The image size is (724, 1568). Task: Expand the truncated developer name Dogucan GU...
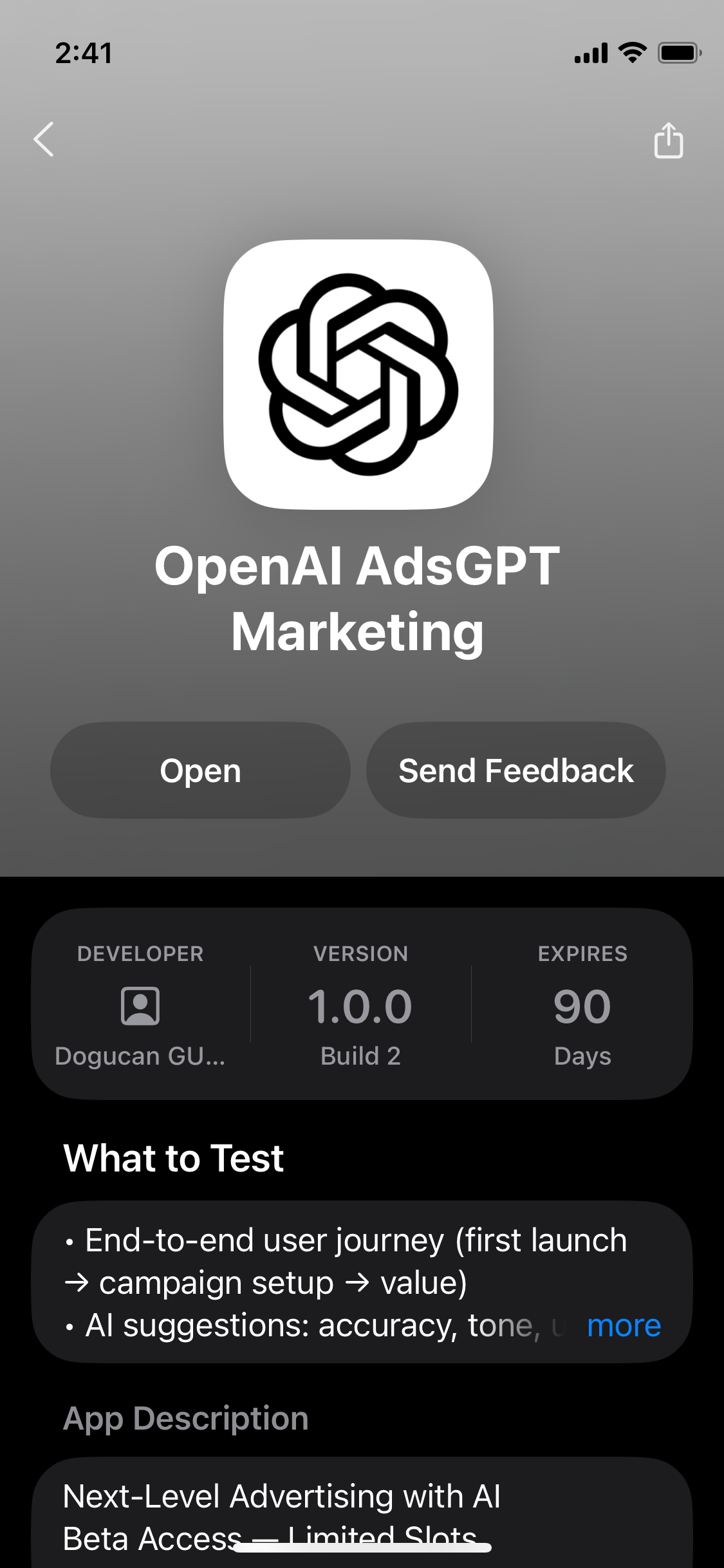pos(140,1055)
